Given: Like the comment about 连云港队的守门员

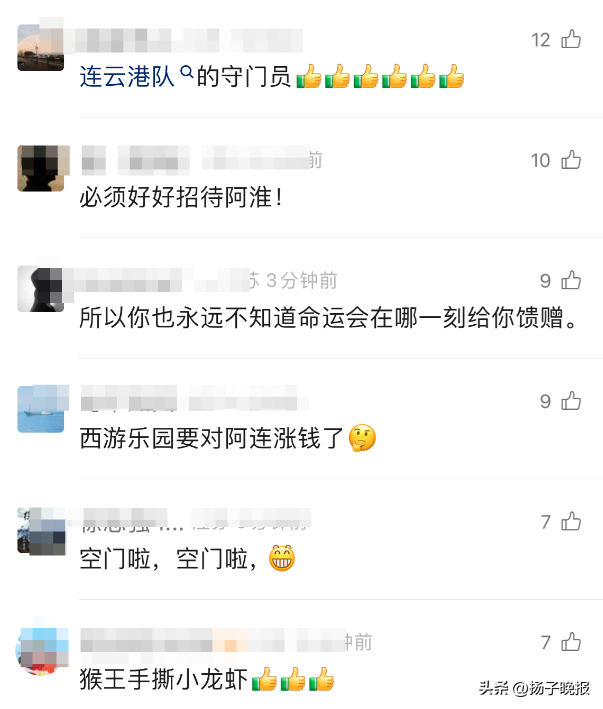Looking at the screenshot, I should tap(571, 40).
